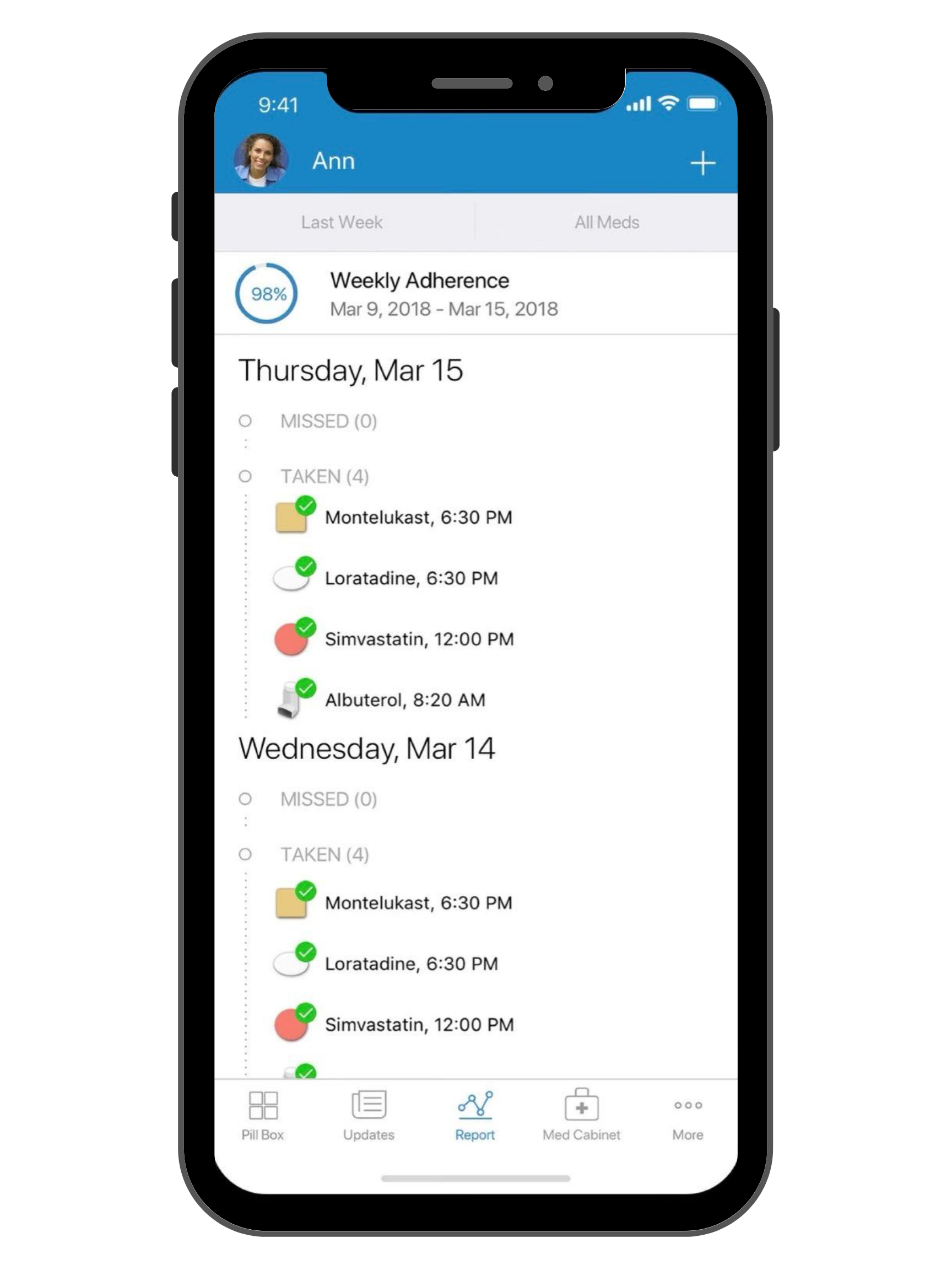
Task: Open Ann's profile picture
Action: [261, 161]
